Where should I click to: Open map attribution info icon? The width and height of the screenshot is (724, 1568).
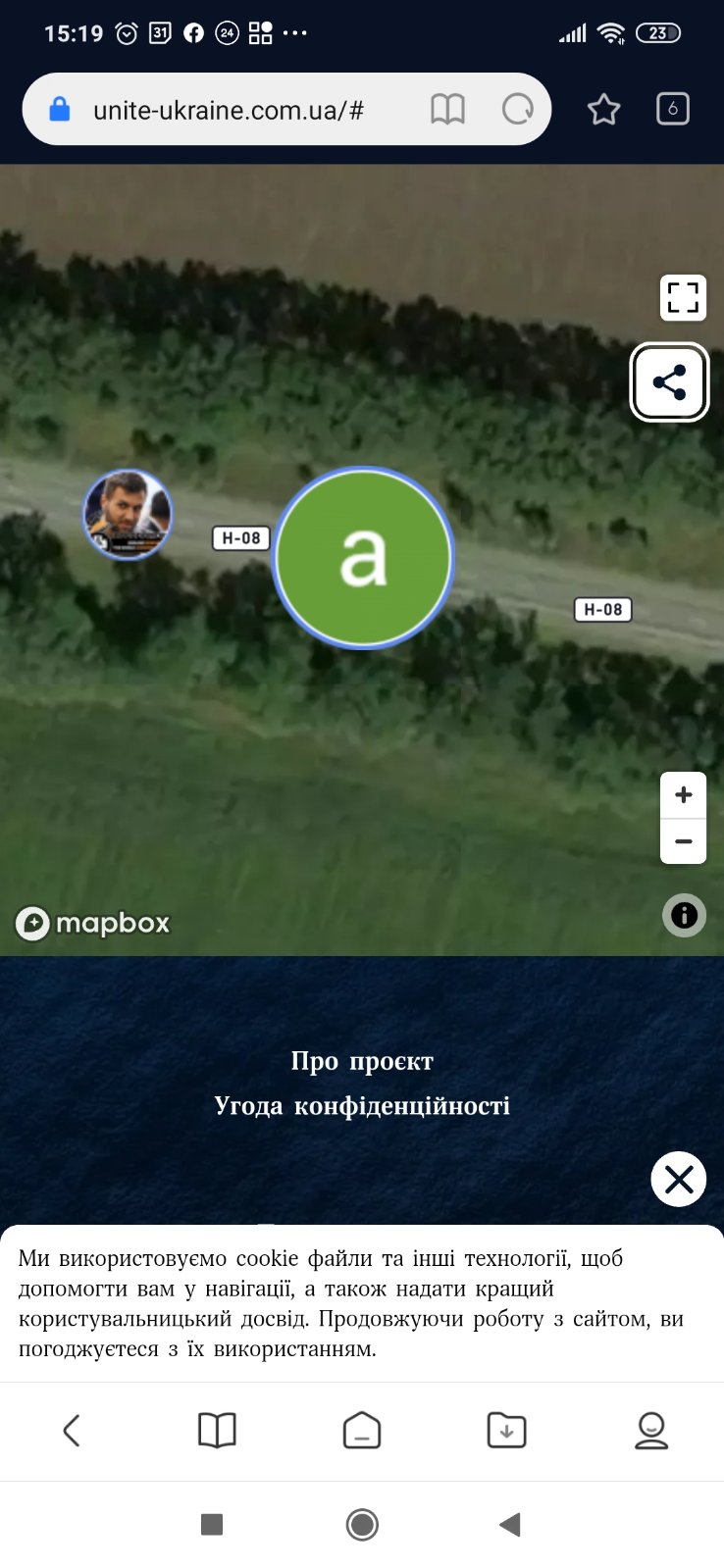coord(684,915)
